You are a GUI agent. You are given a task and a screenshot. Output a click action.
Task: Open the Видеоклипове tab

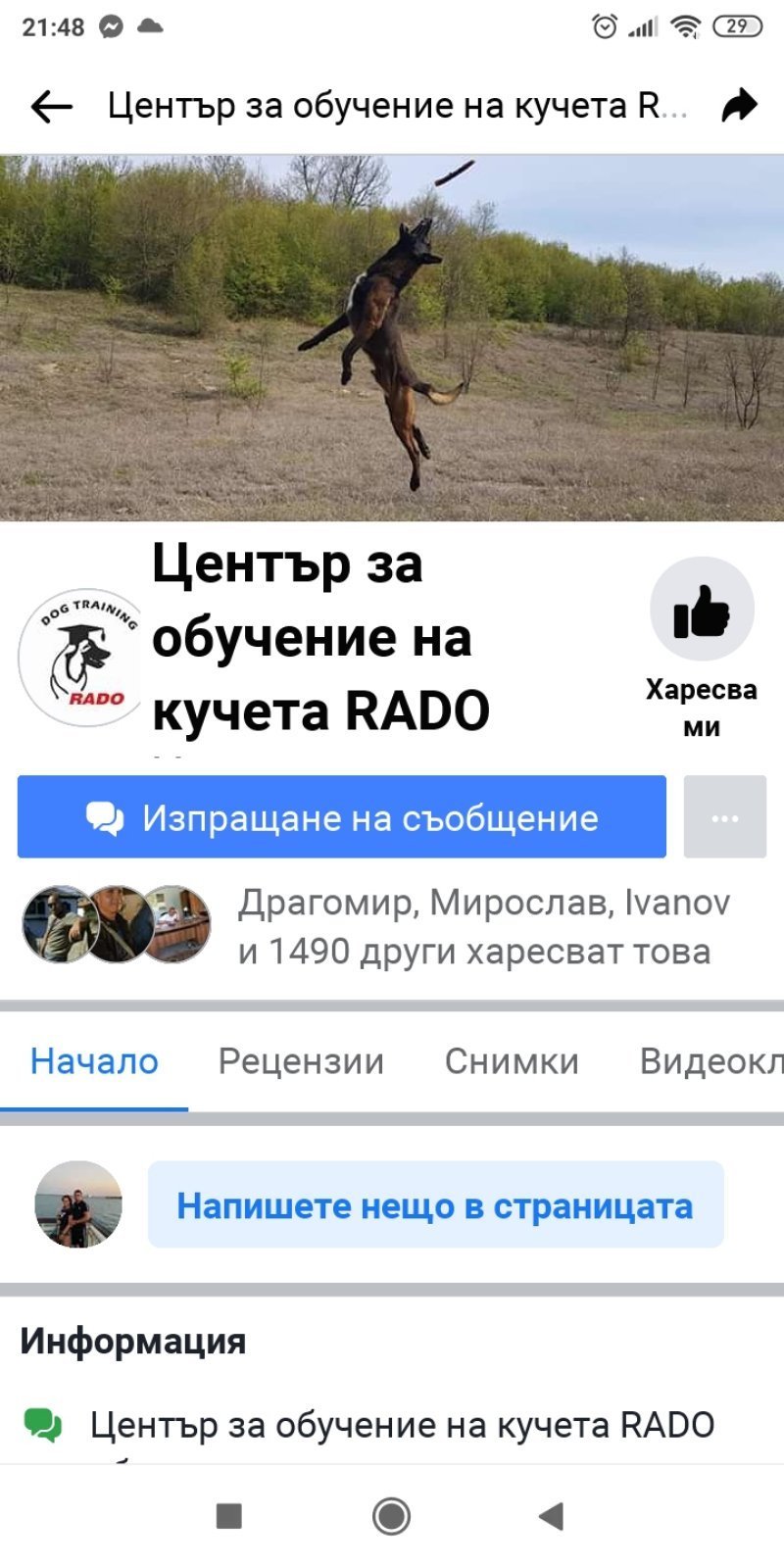pos(711,1061)
